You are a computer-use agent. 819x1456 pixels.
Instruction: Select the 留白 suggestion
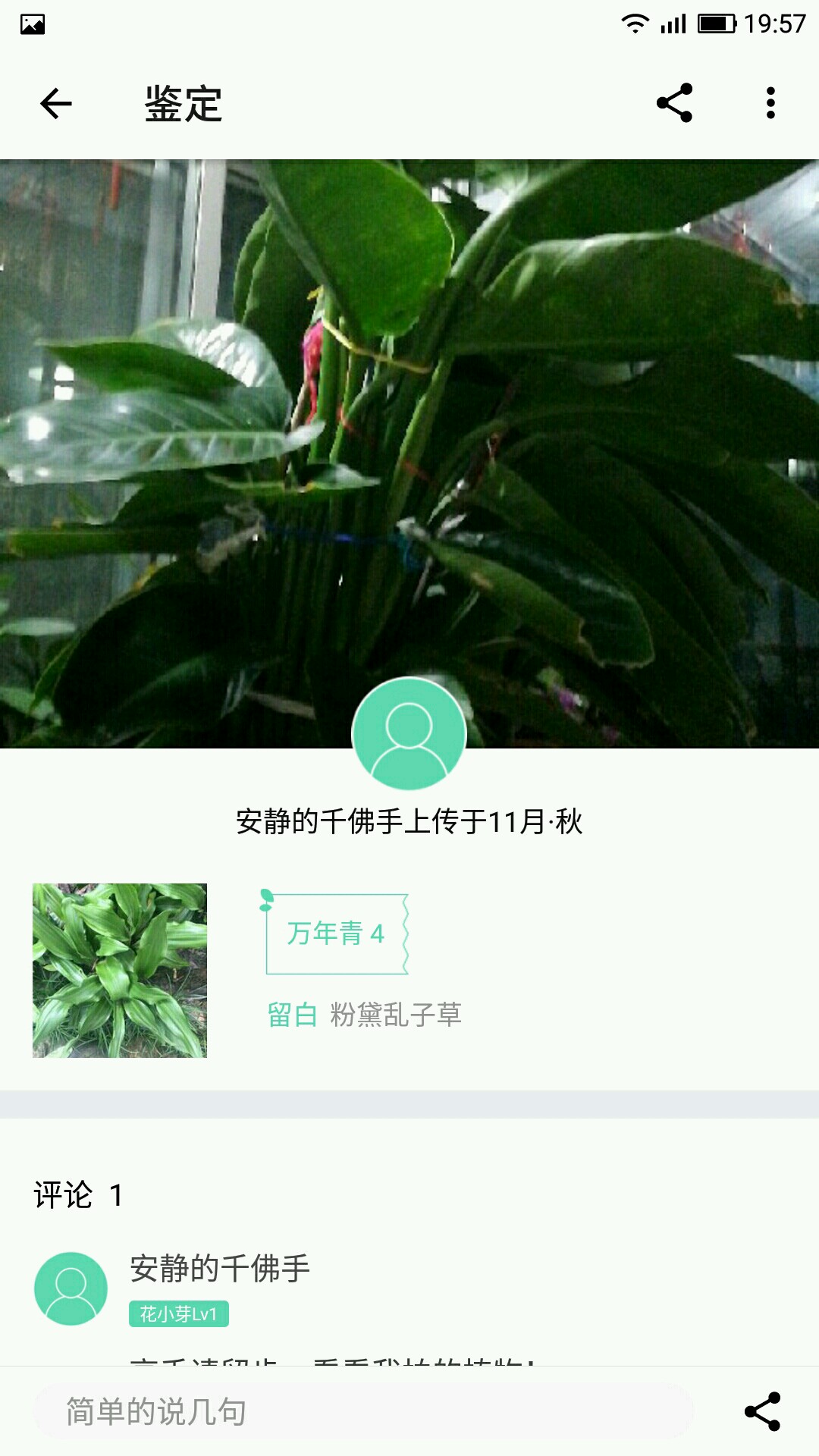coord(292,1015)
